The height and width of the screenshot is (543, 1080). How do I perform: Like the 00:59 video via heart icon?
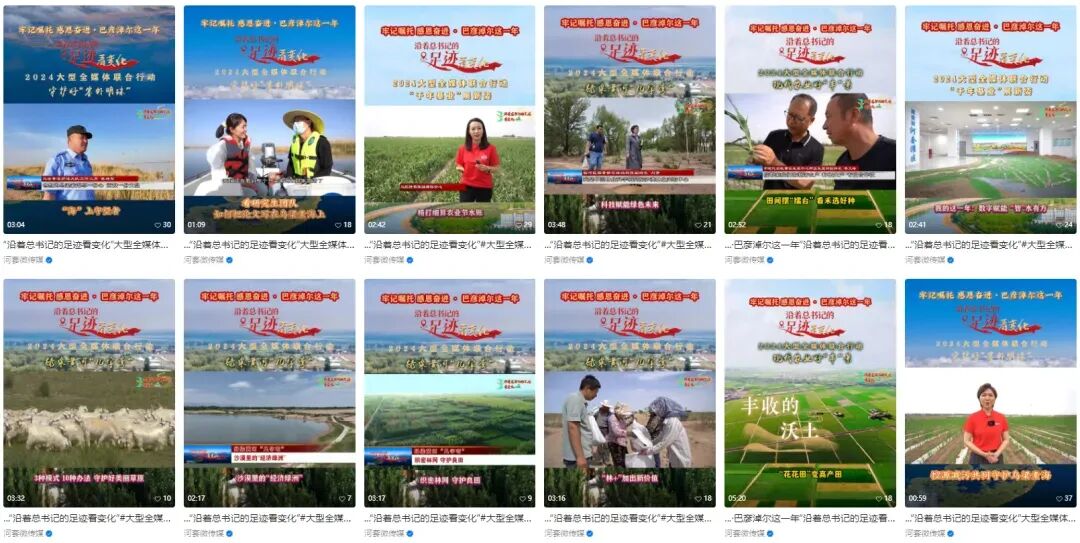(x=1057, y=498)
